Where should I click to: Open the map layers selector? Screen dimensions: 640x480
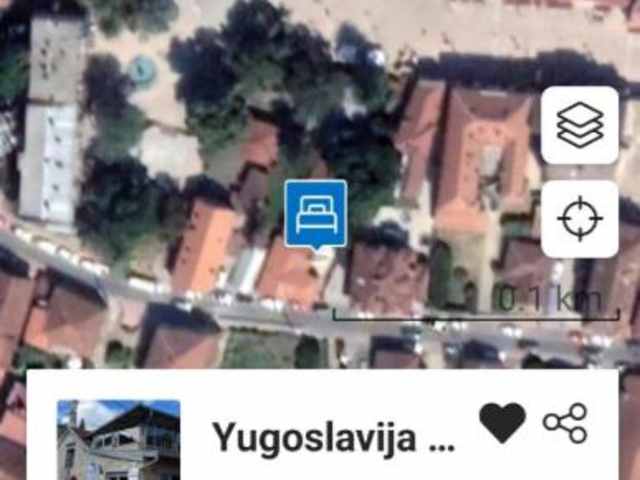pos(580,125)
